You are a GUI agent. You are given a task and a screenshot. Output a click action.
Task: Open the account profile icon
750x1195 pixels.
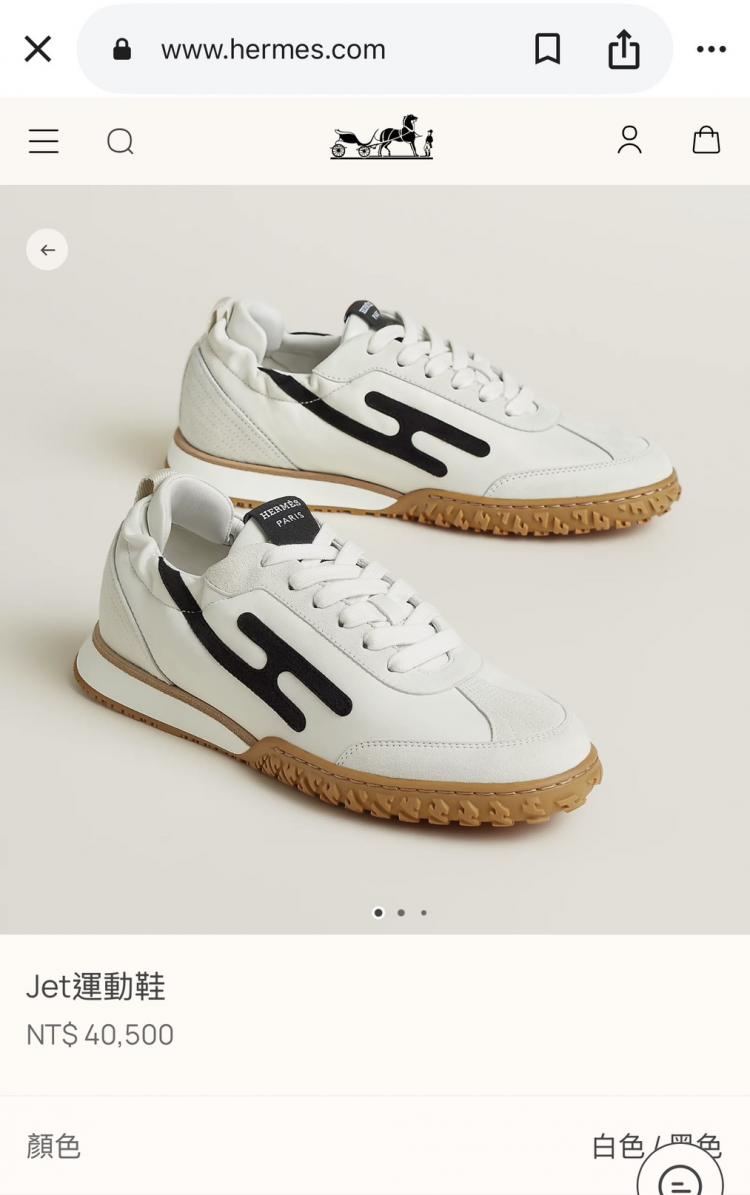pos(629,140)
